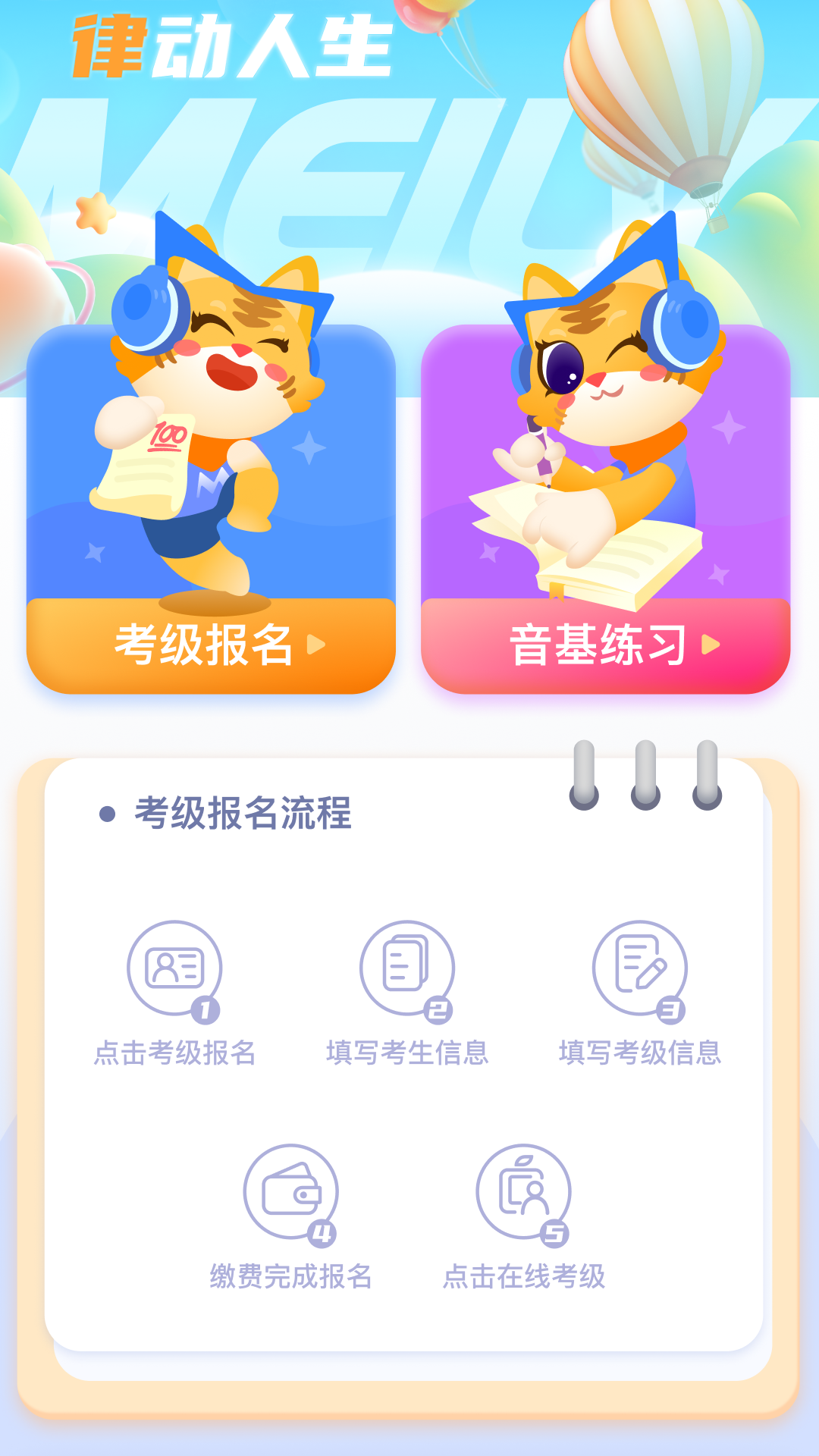Open 点击考级报名 step link
Screen dimensions: 819x1456
pyautogui.click(x=174, y=1050)
